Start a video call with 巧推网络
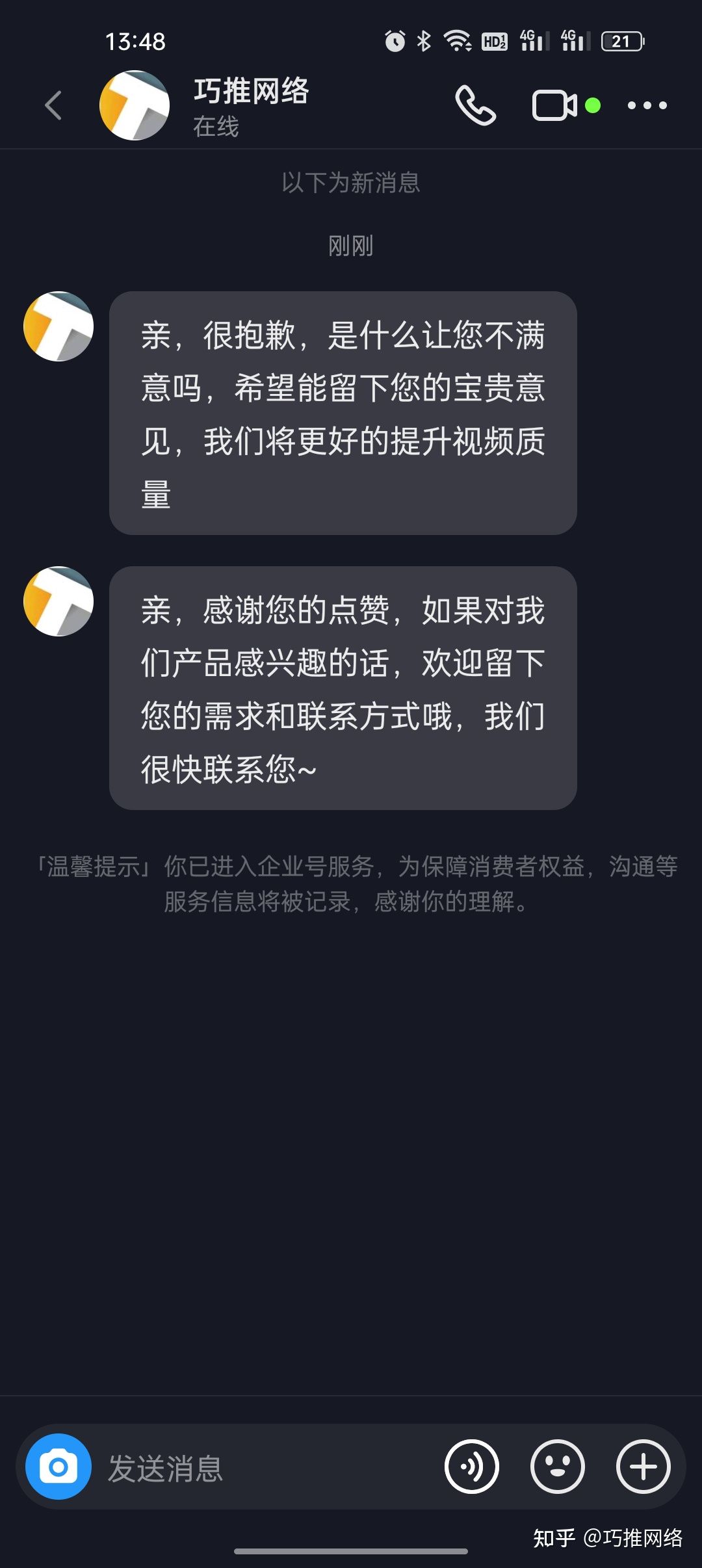The image size is (702, 1568). (554, 105)
